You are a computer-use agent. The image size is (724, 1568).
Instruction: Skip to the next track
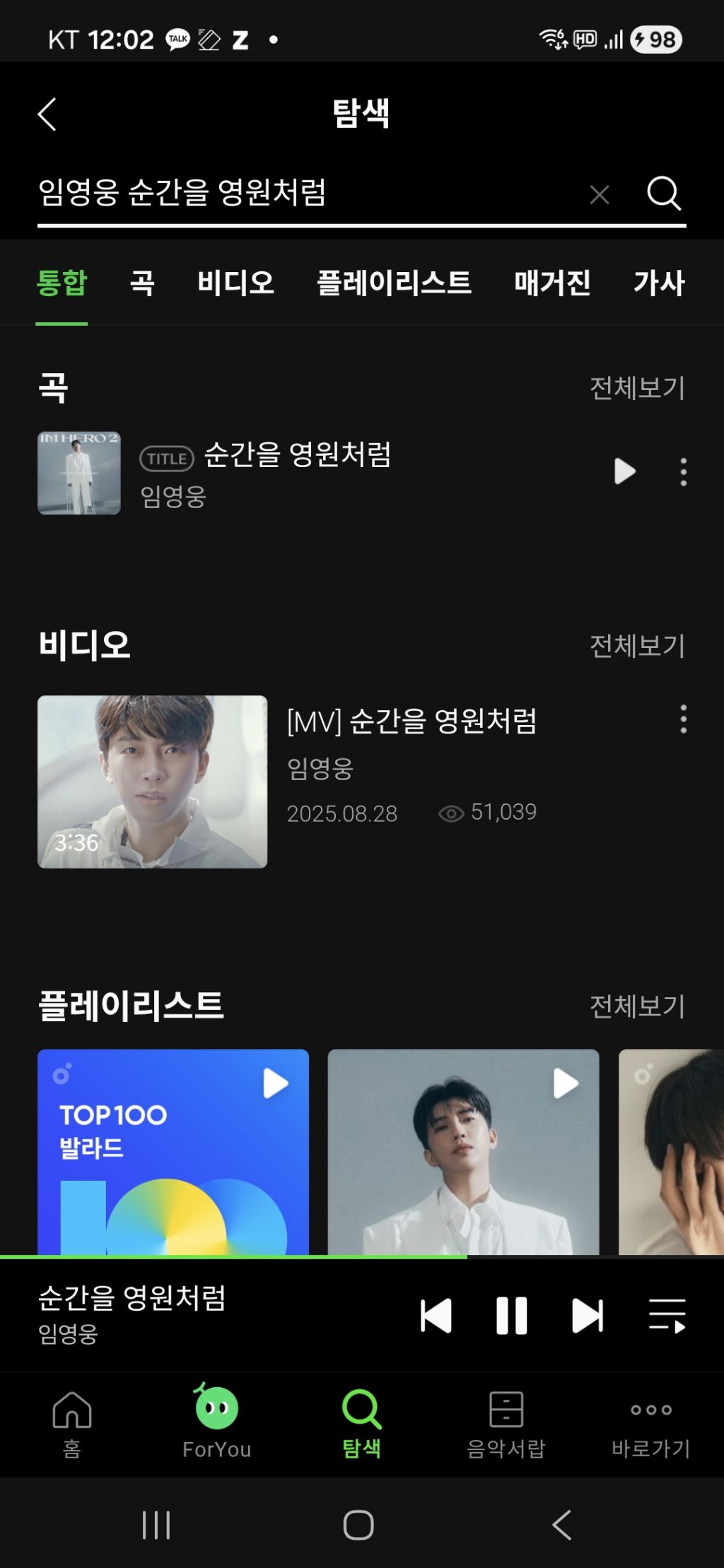click(588, 1316)
